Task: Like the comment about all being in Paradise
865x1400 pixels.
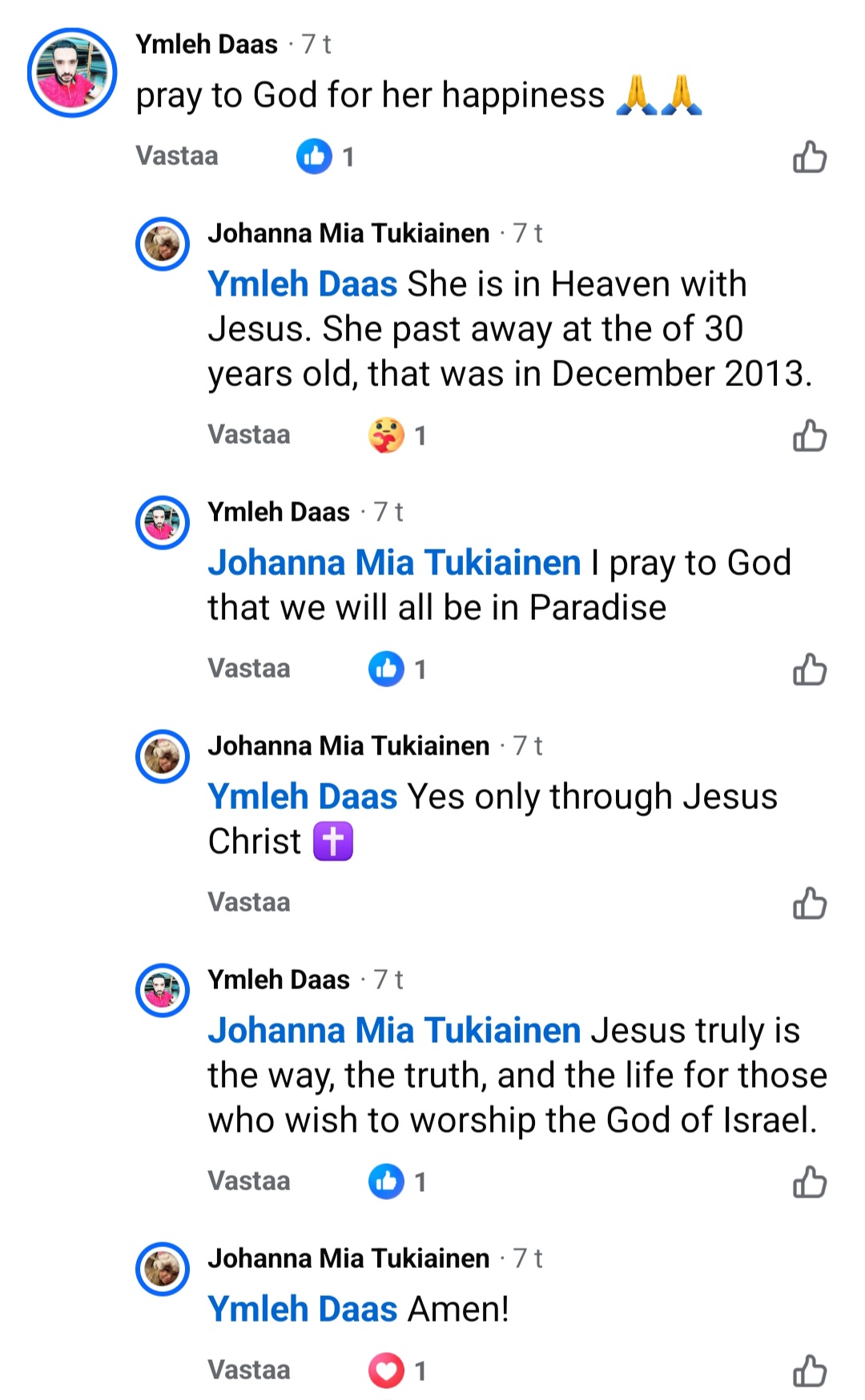Action: click(809, 670)
